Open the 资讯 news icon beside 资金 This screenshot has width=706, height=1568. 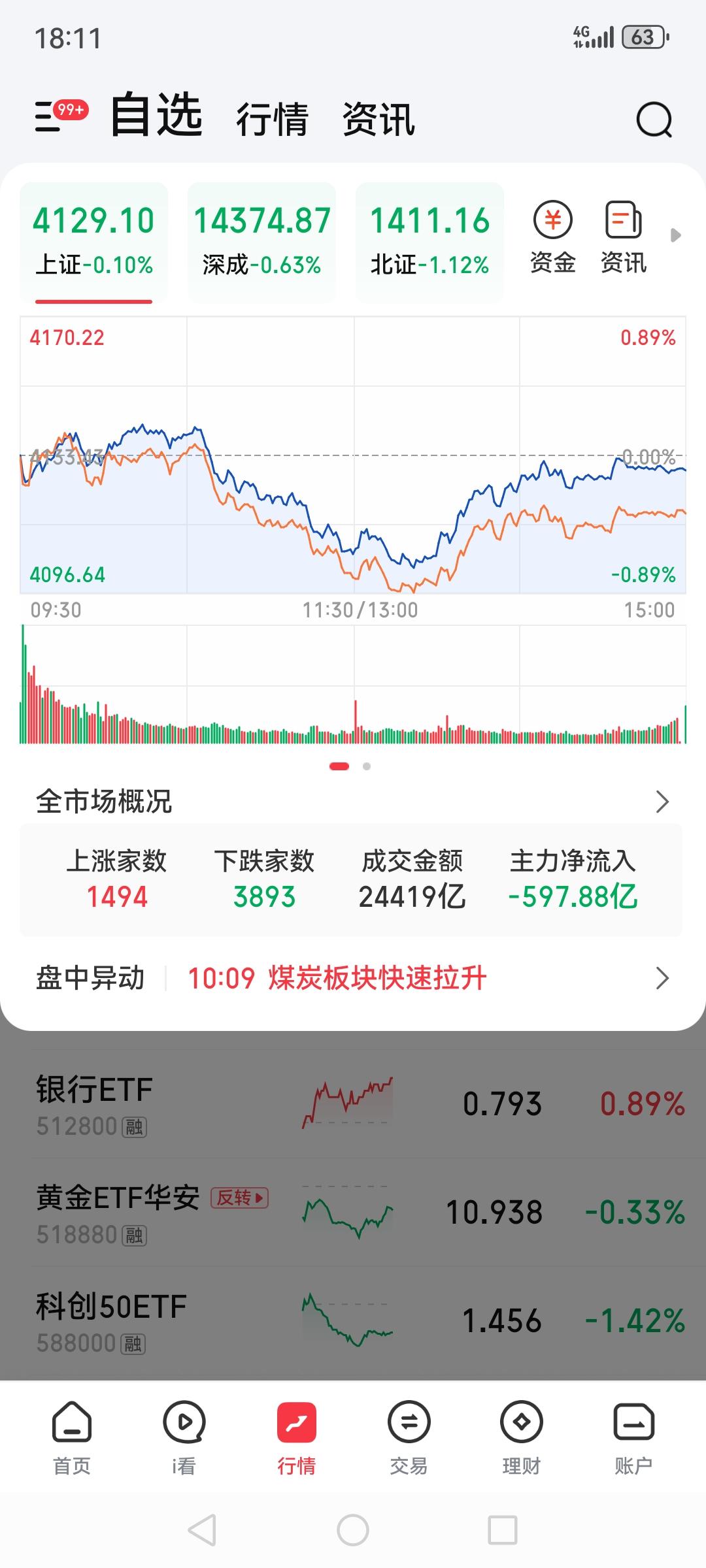point(622,238)
